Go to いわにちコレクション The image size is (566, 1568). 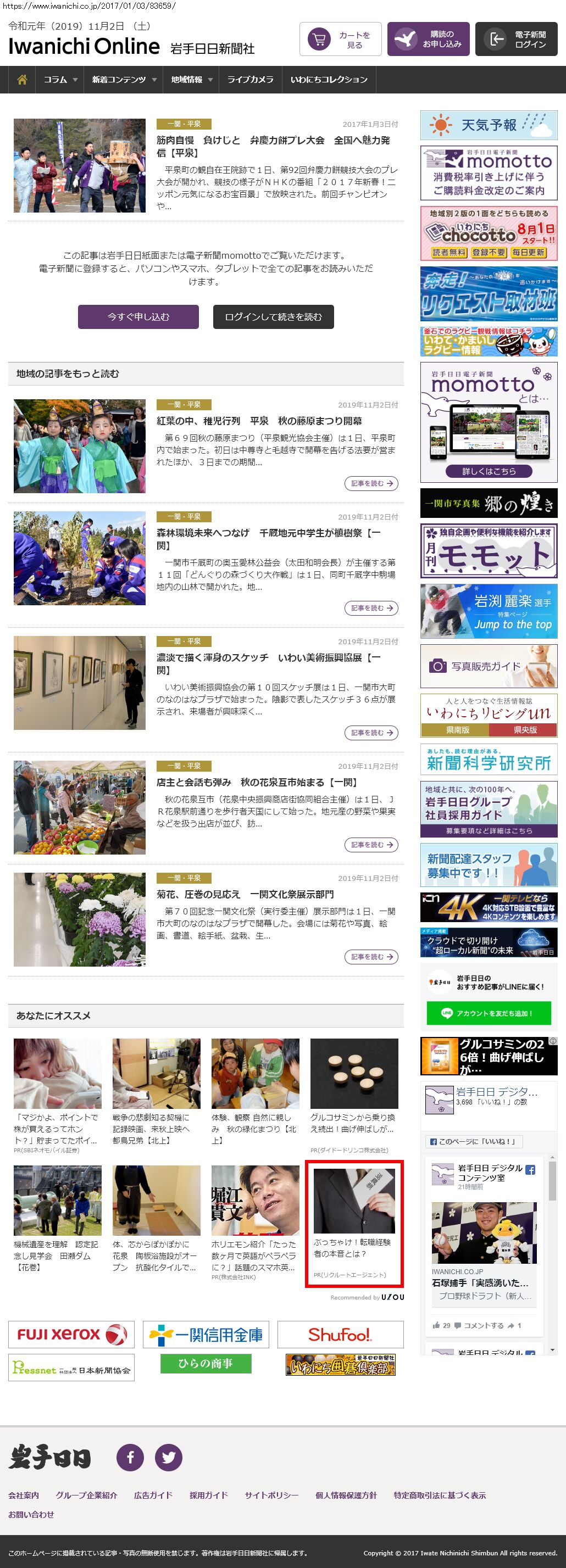[329, 80]
